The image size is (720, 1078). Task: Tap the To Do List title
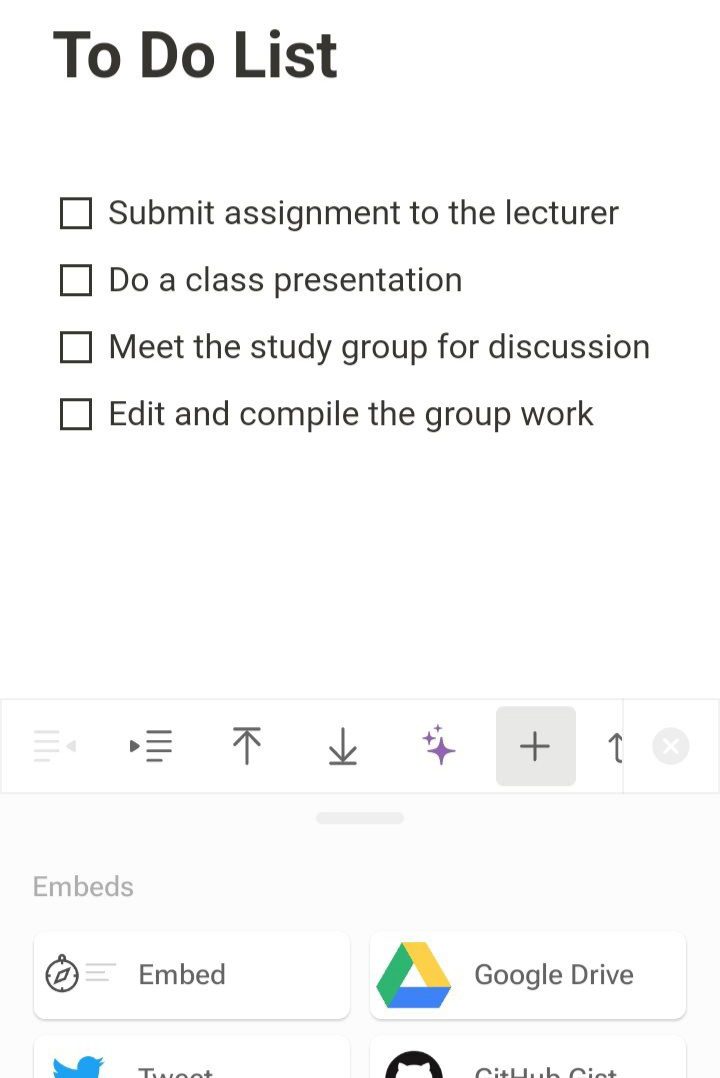[195, 55]
